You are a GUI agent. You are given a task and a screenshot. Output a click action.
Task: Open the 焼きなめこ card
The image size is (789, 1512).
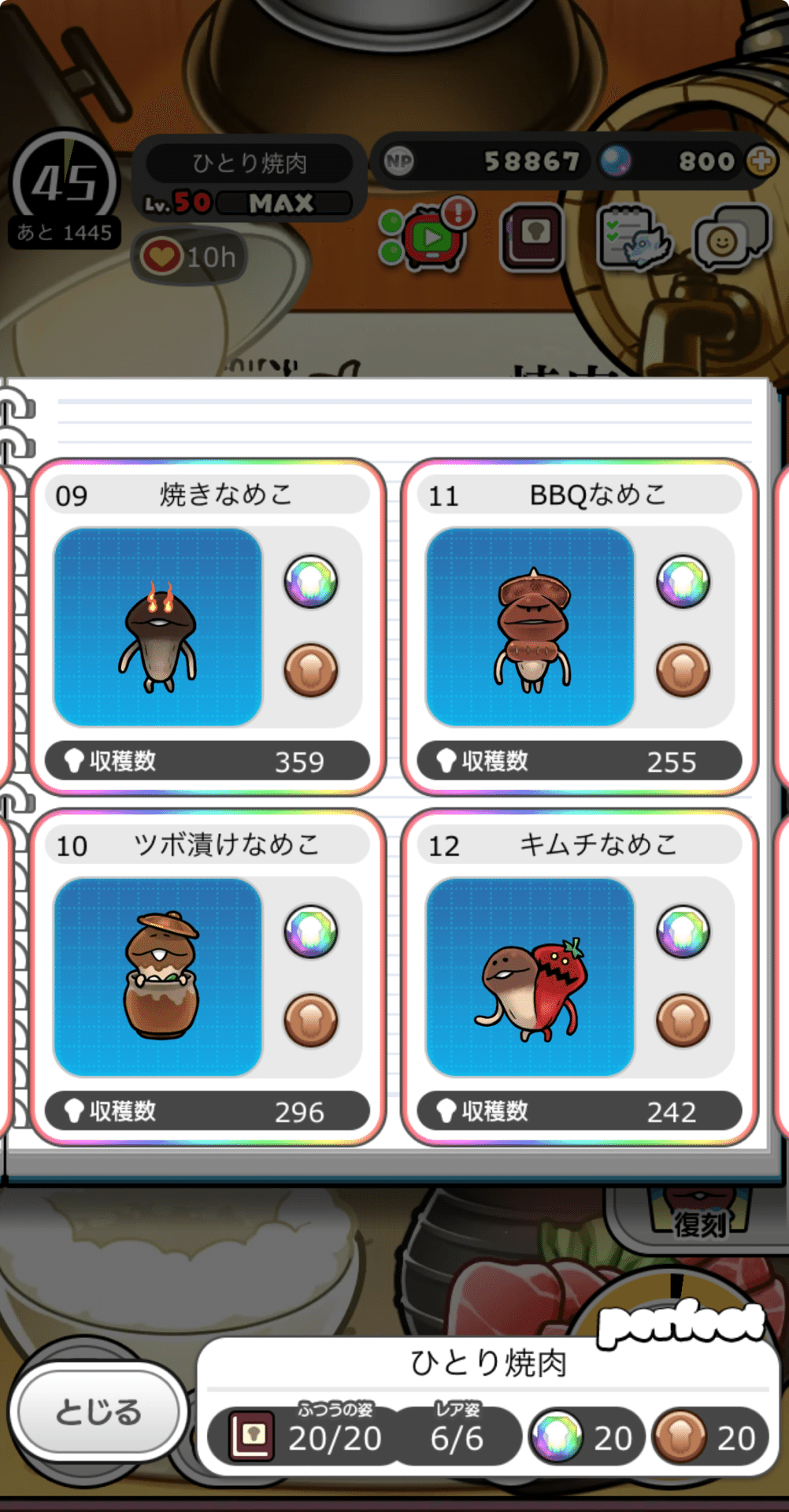[207, 628]
